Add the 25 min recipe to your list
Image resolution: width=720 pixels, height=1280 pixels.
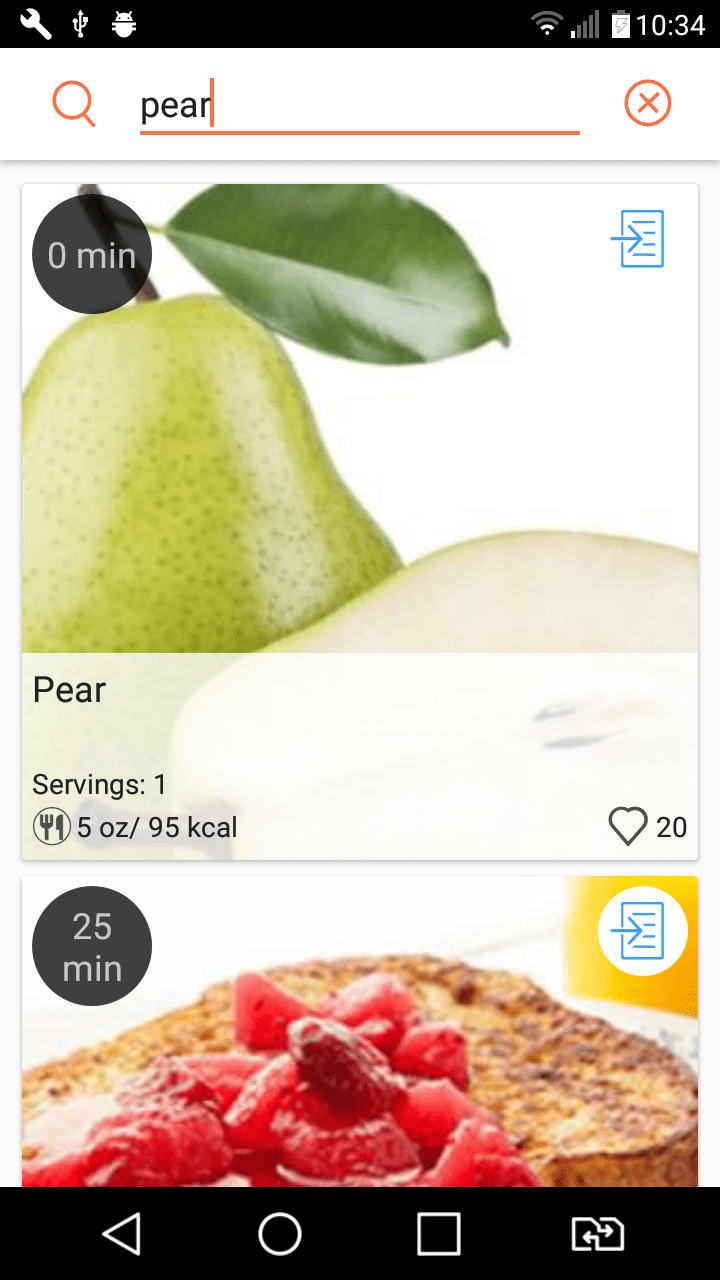click(x=642, y=931)
